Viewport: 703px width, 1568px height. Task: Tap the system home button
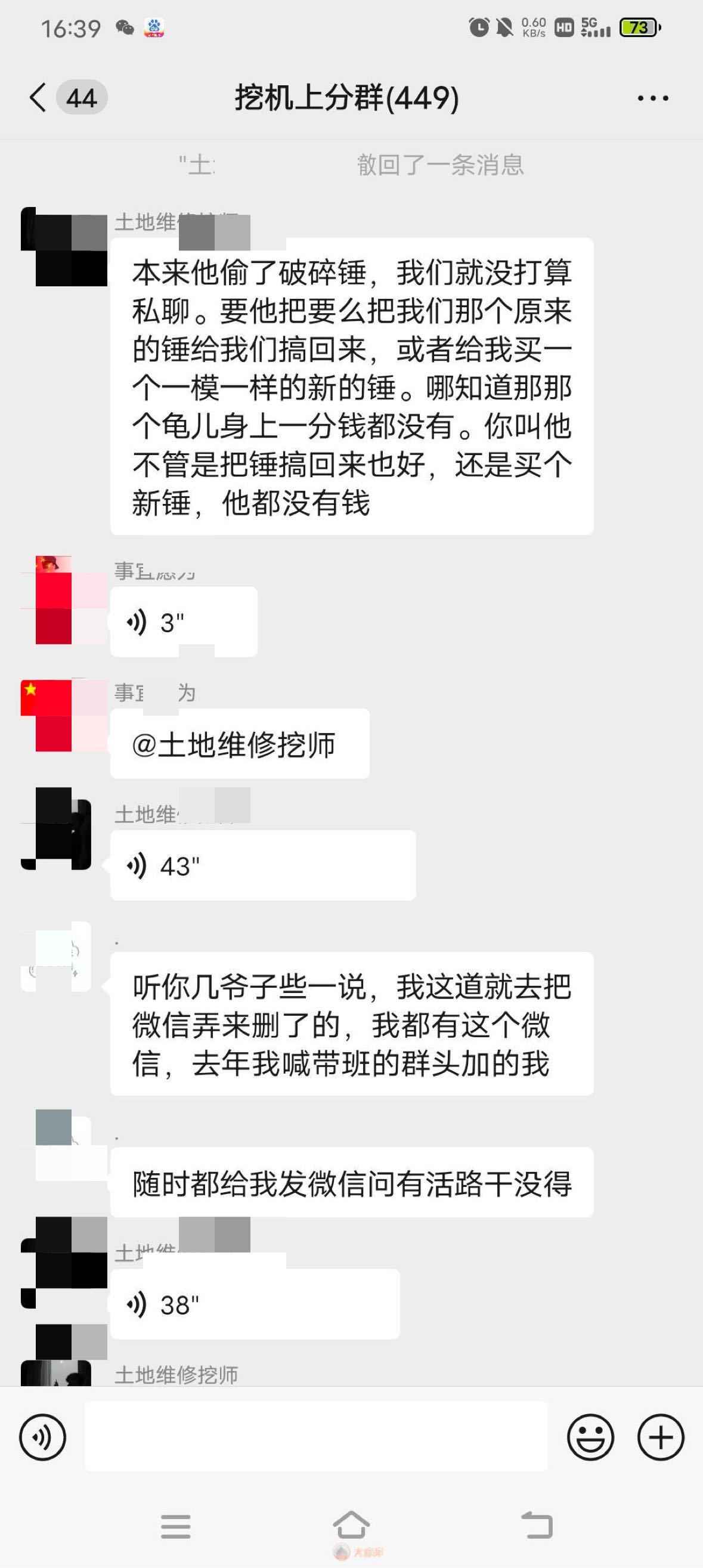point(351,1526)
